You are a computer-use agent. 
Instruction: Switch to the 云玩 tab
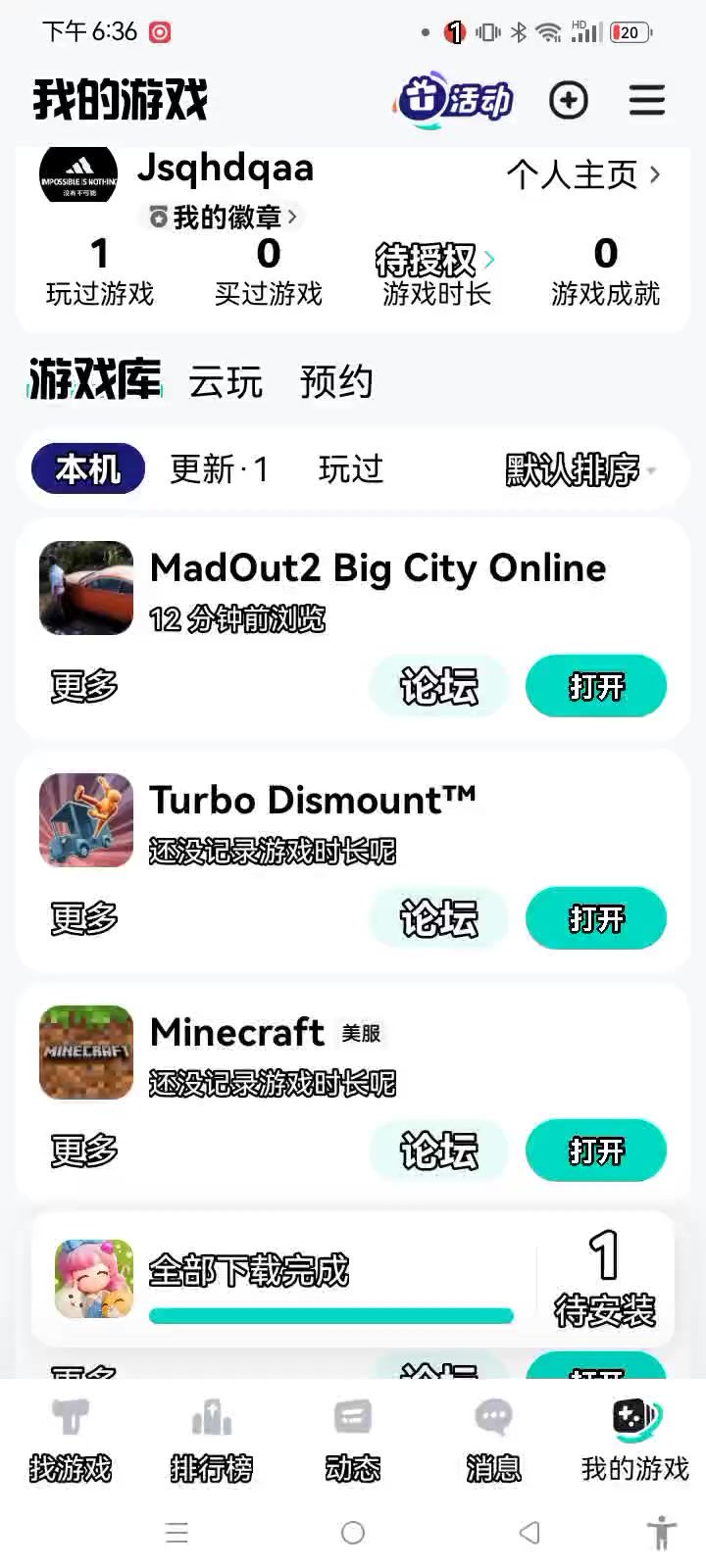[x=226, y=382]
